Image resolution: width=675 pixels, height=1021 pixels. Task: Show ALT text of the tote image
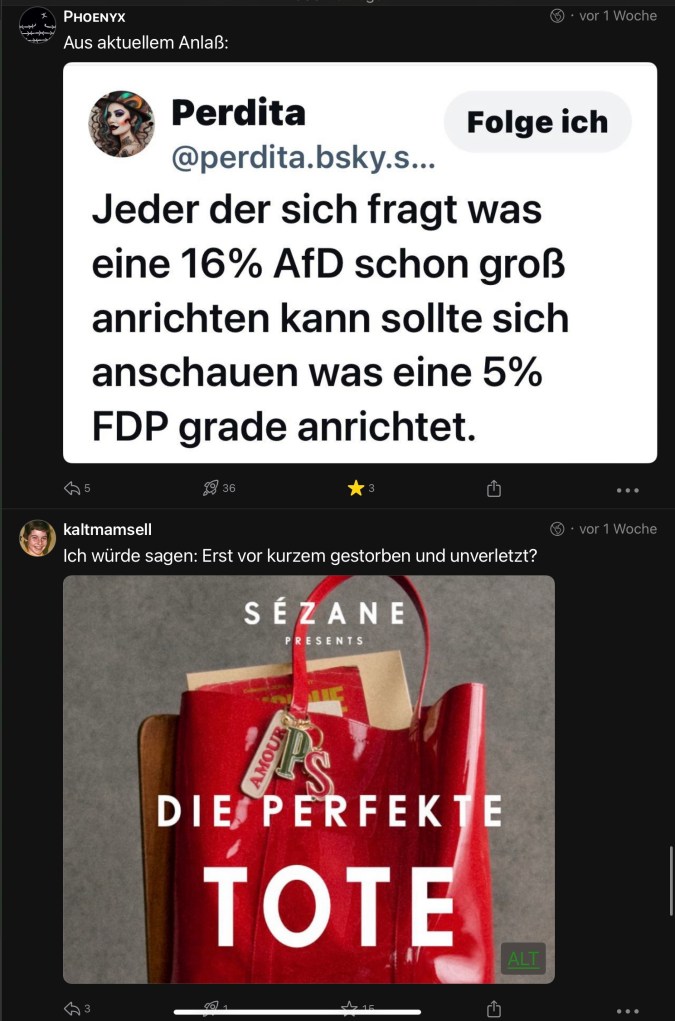(x=523, y=959)
